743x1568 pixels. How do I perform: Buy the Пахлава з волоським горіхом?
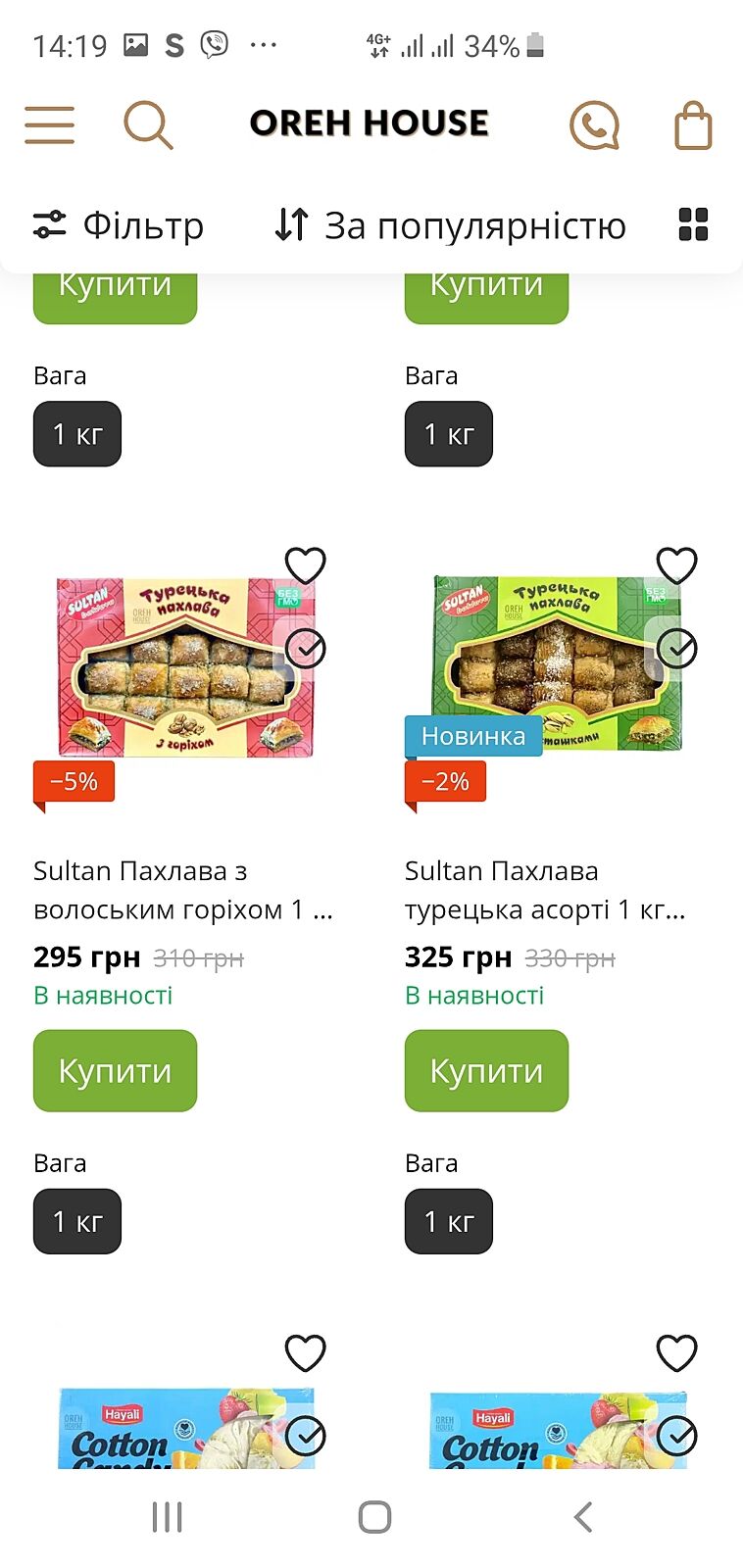[x=115, y=1070]
